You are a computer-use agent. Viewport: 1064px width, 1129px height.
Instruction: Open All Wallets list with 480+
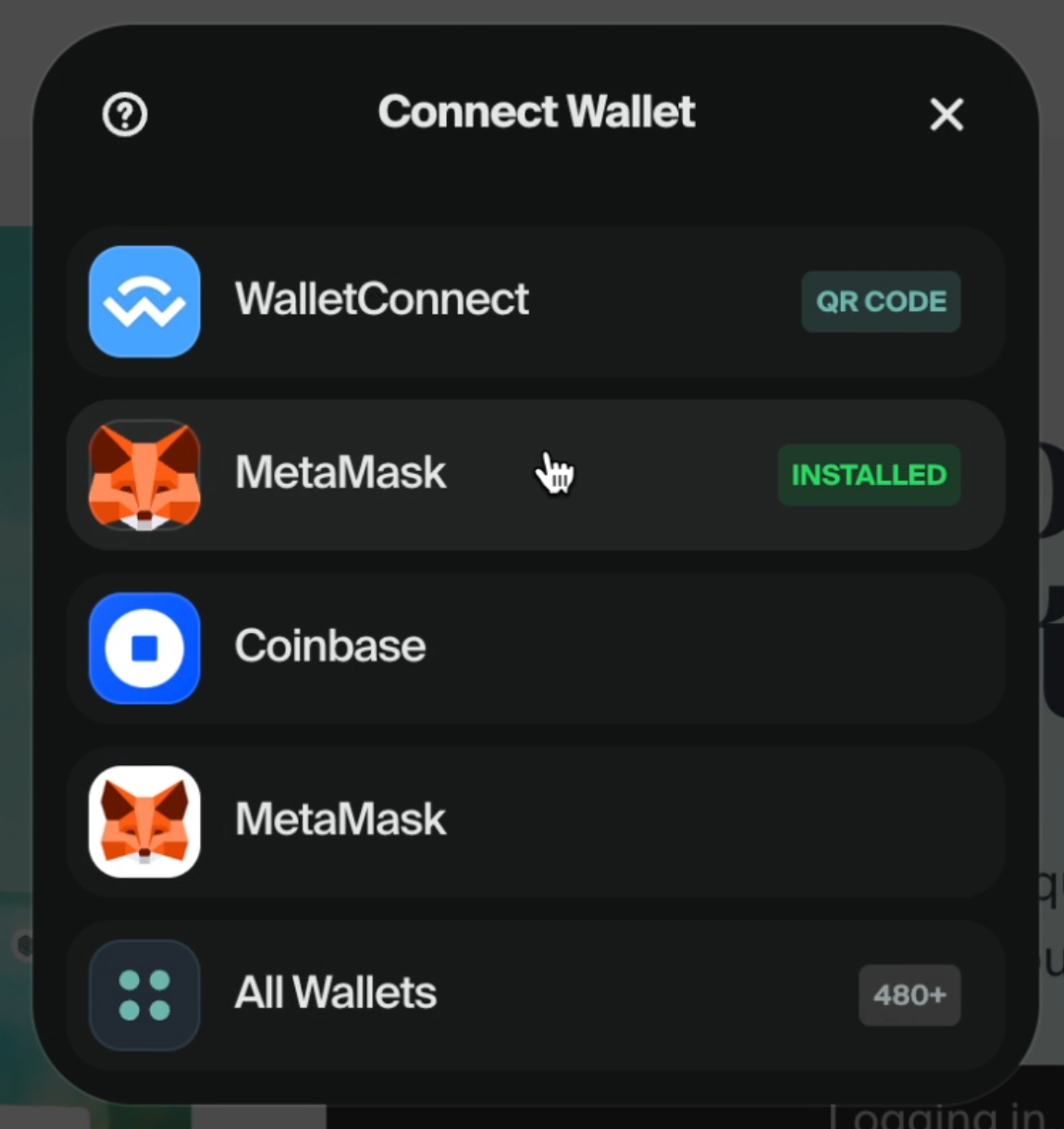pyautogui.click(x=535, y=995)
